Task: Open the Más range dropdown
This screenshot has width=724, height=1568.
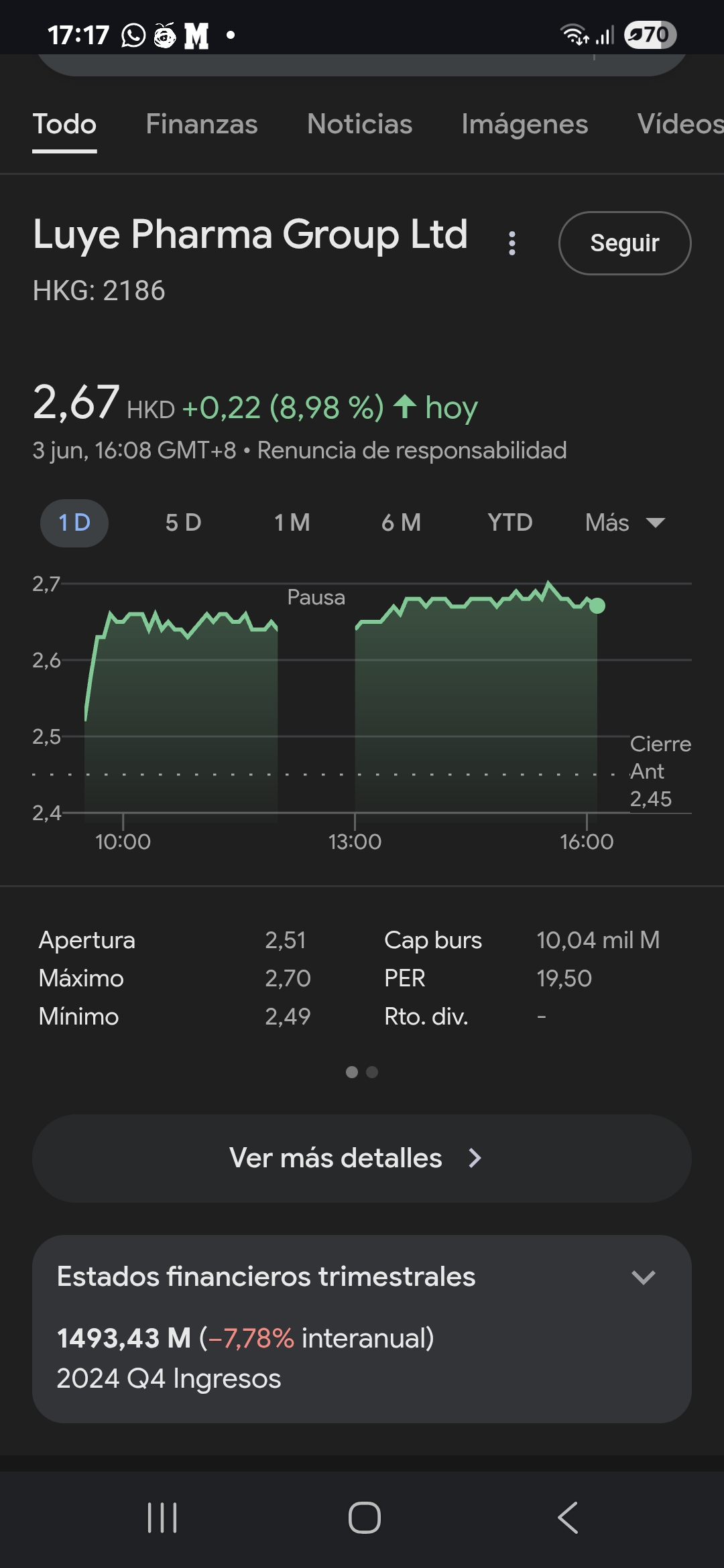Action: [x=625, y=523]
